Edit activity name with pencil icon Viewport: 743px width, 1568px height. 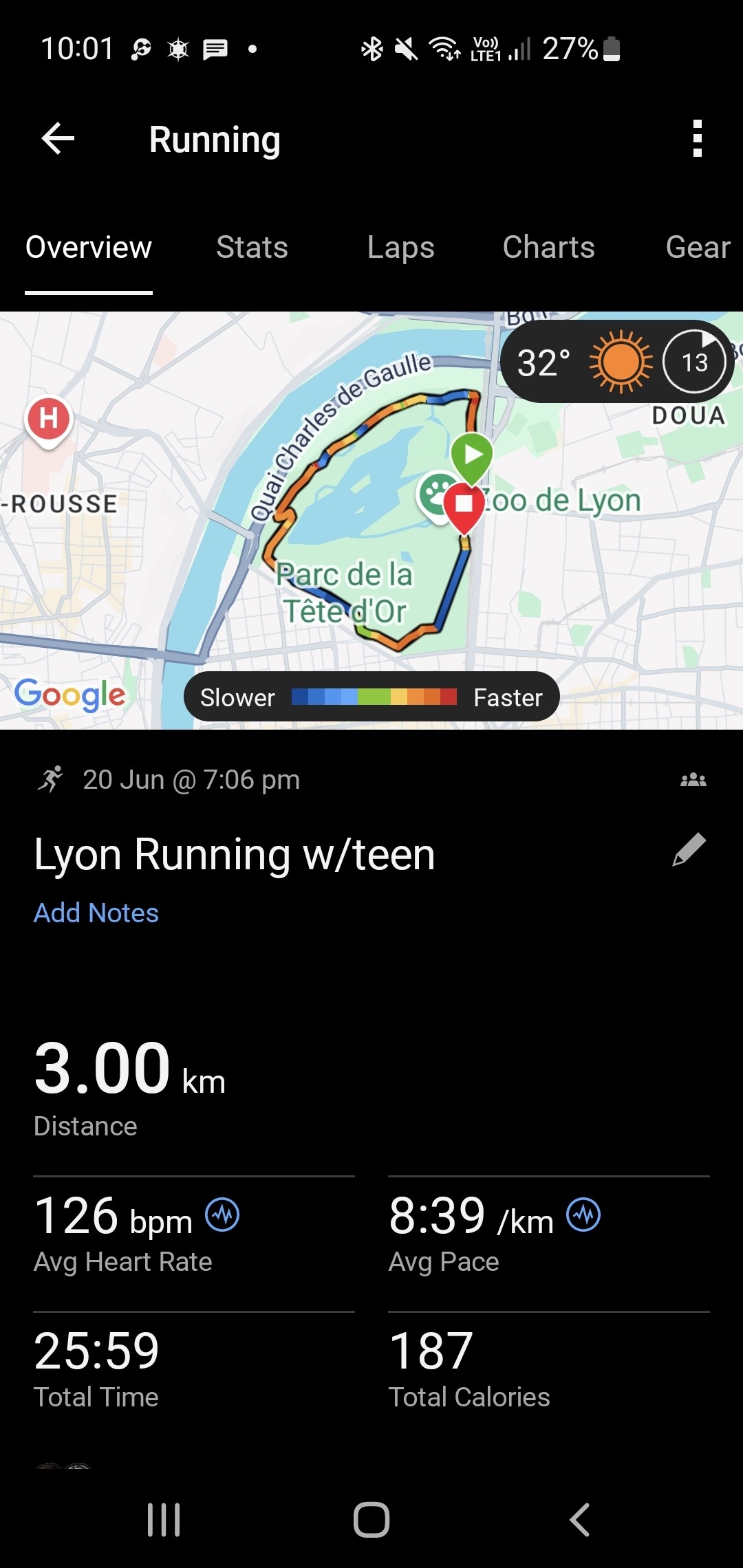[x=689, y=850]
